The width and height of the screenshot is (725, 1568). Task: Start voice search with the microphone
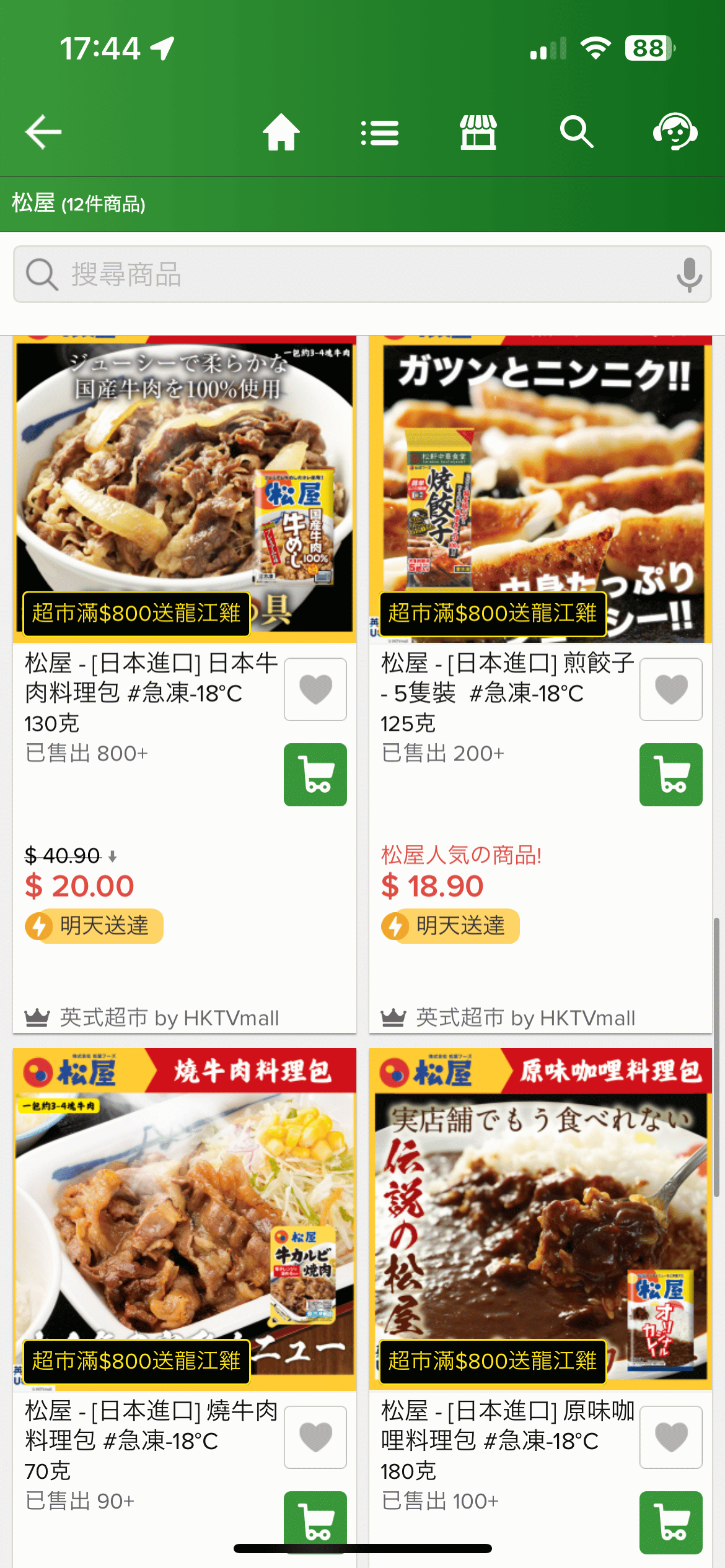click(689, 274)
